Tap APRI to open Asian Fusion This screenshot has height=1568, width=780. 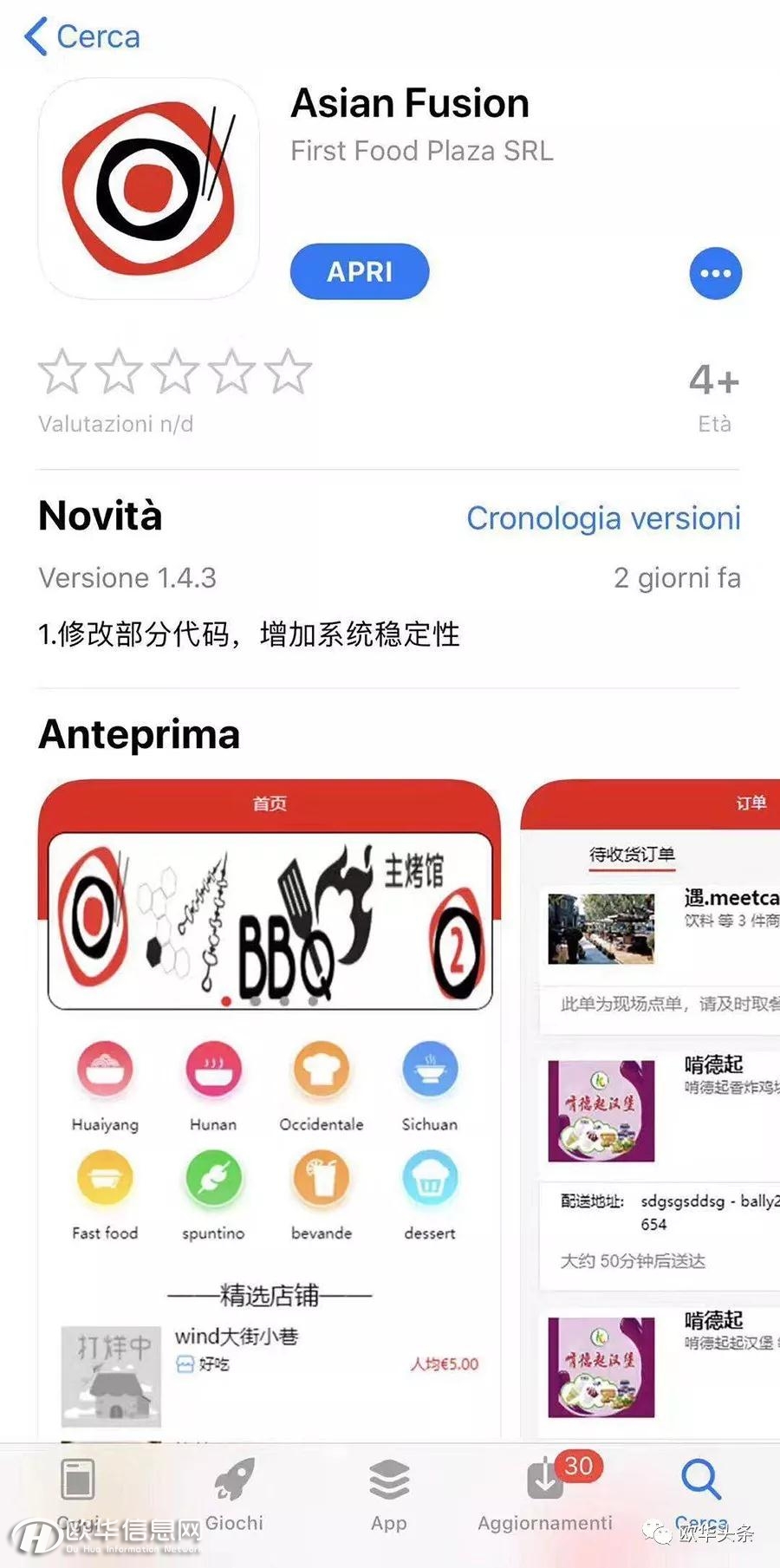click(x=360, y=272)
